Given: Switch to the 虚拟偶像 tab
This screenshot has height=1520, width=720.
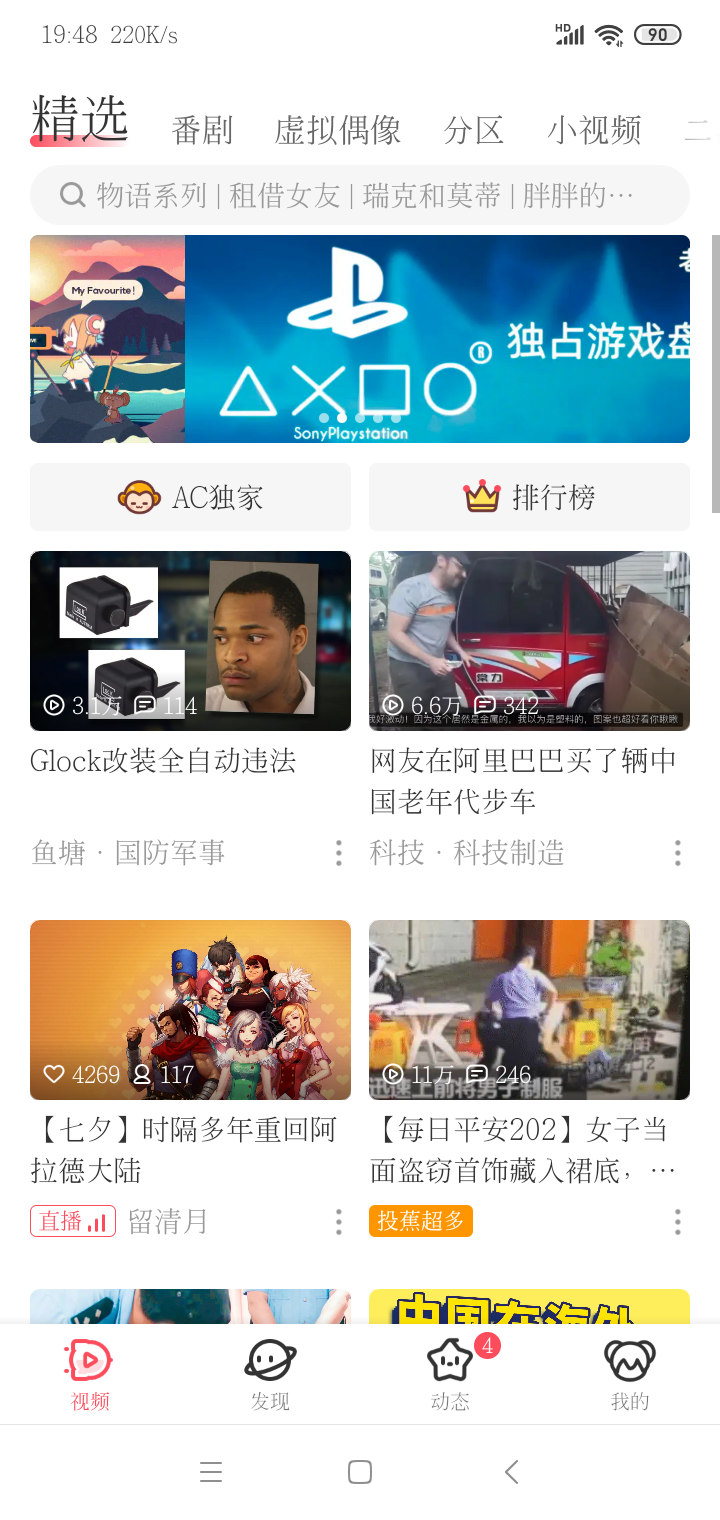Looking at the screenshot, I should pos(338,130).
